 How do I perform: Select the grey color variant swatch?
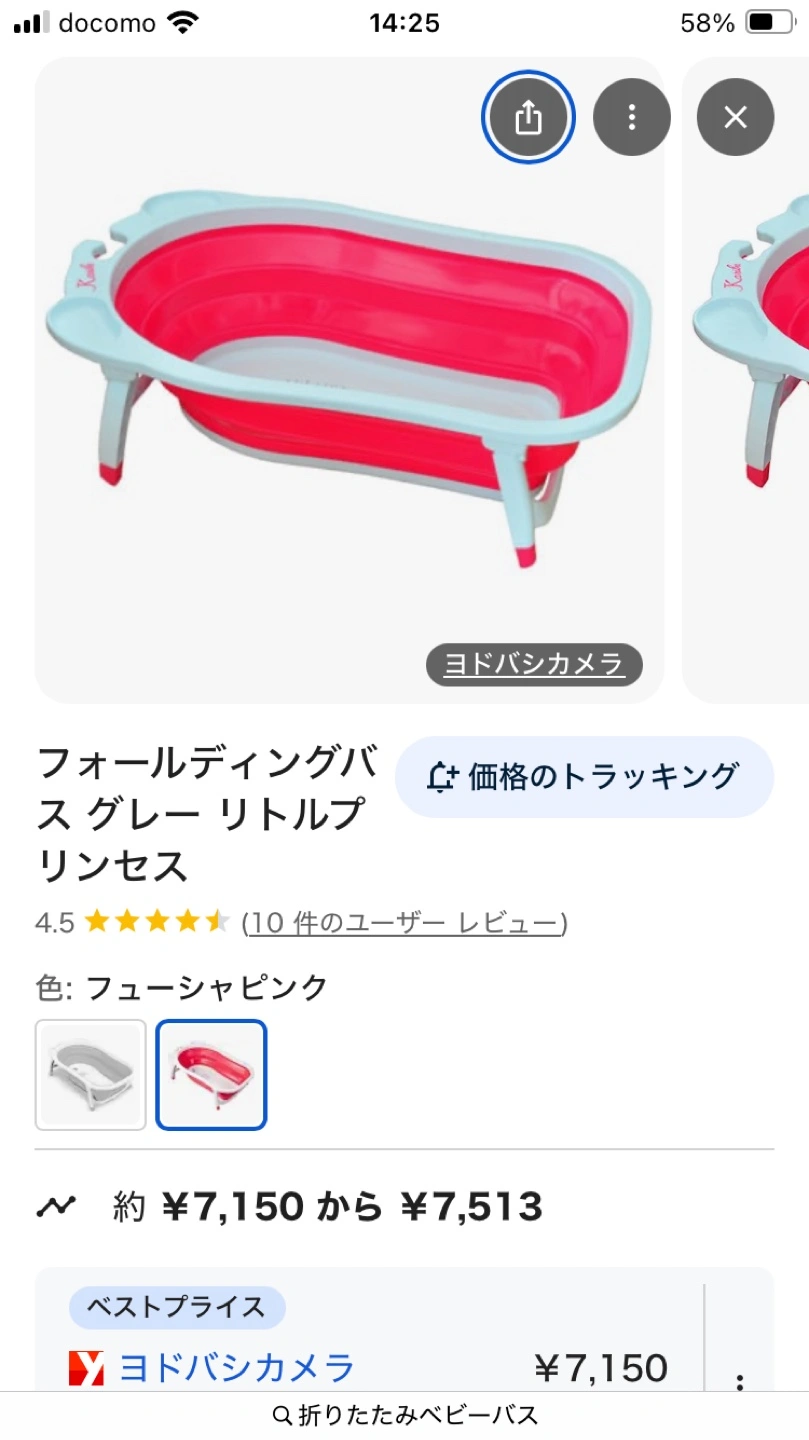coord(91,1075)
